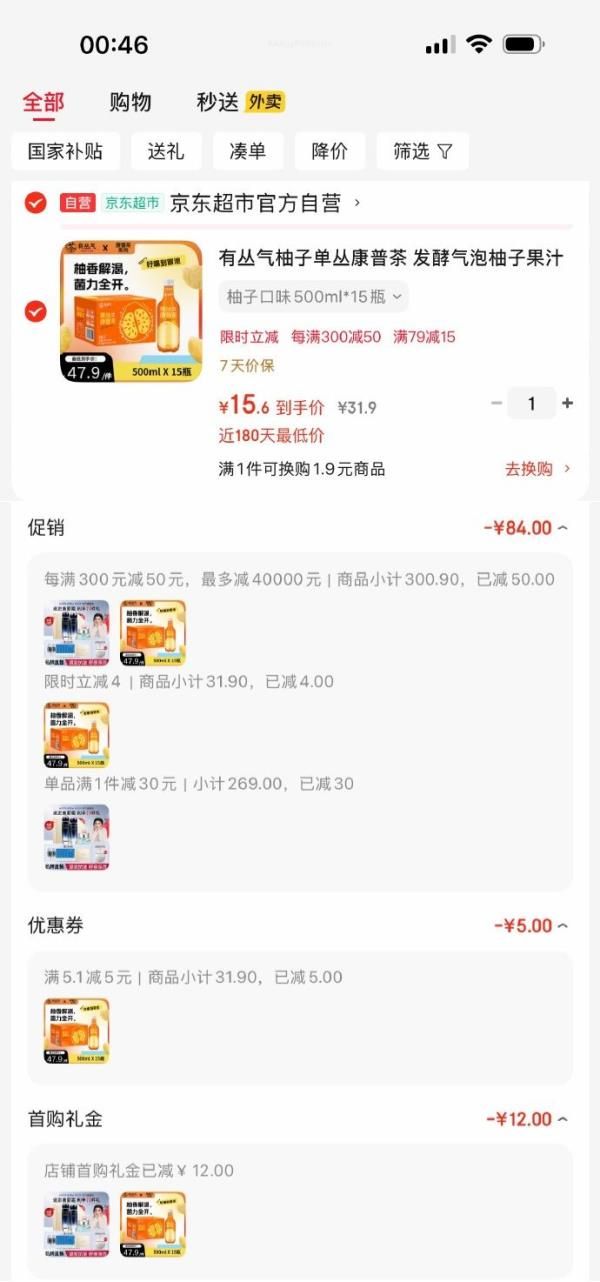Switch to the 全部 tab
This screenshot has width=600, height=1282.
[x=44, y=102]
